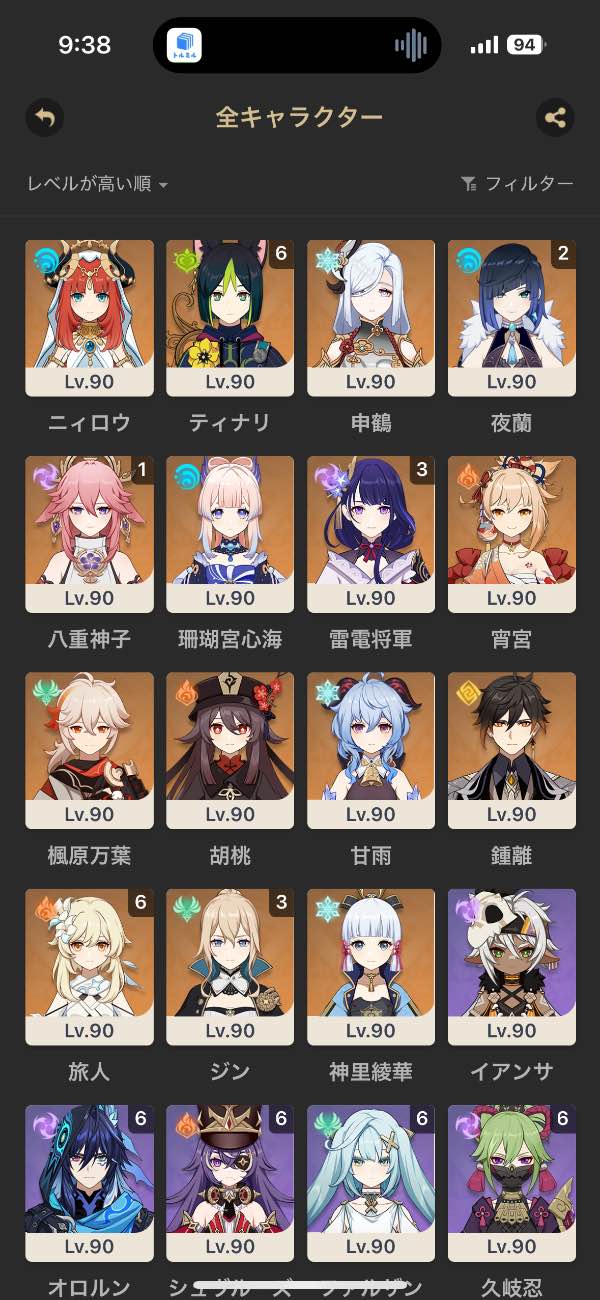This screenshot has width=600, height=1300.
Task: Go back using the return arrow
Action: [x=44, y=118]
